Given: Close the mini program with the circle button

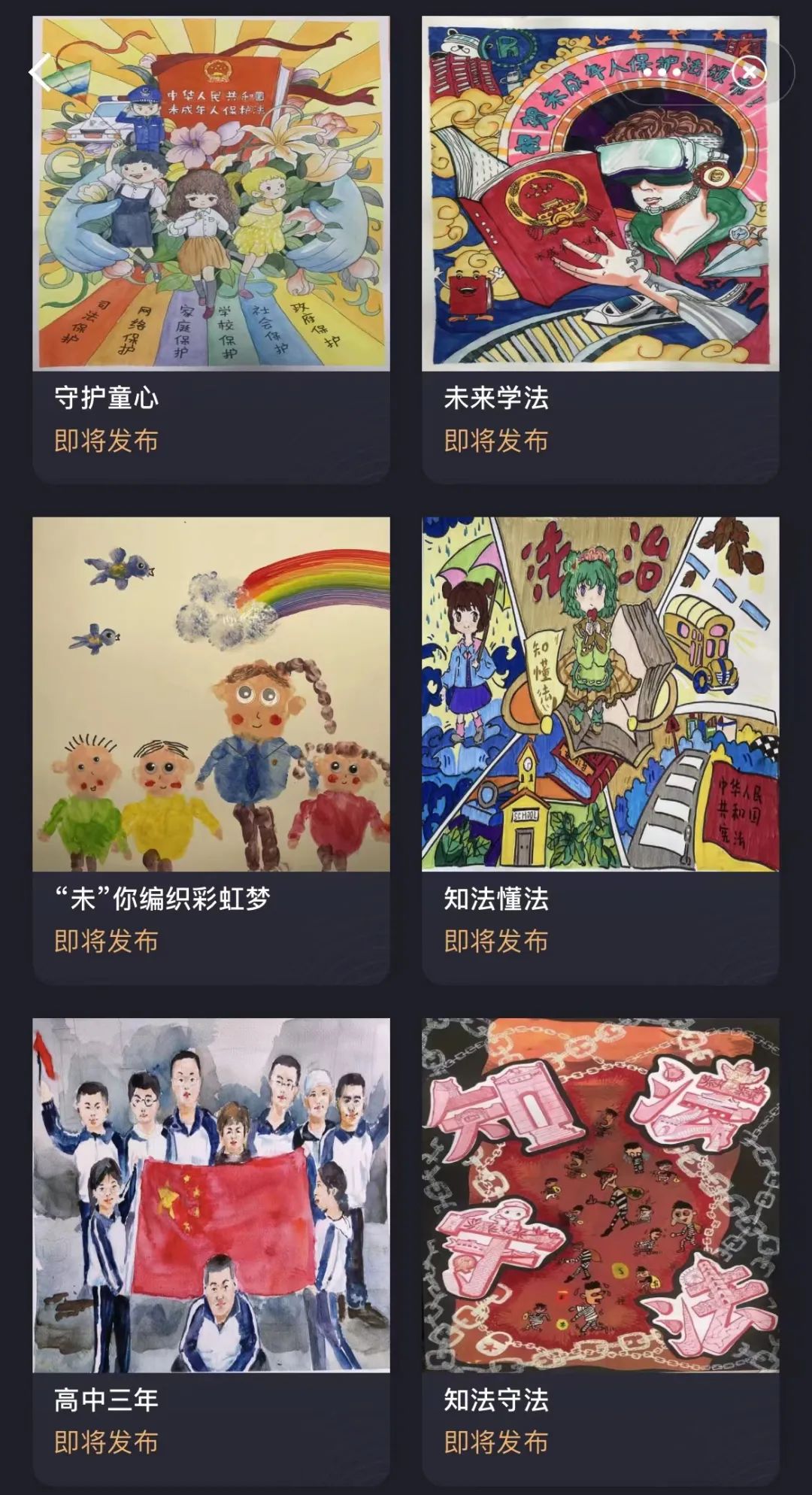Looking at the screenshot, I should 750,72.
